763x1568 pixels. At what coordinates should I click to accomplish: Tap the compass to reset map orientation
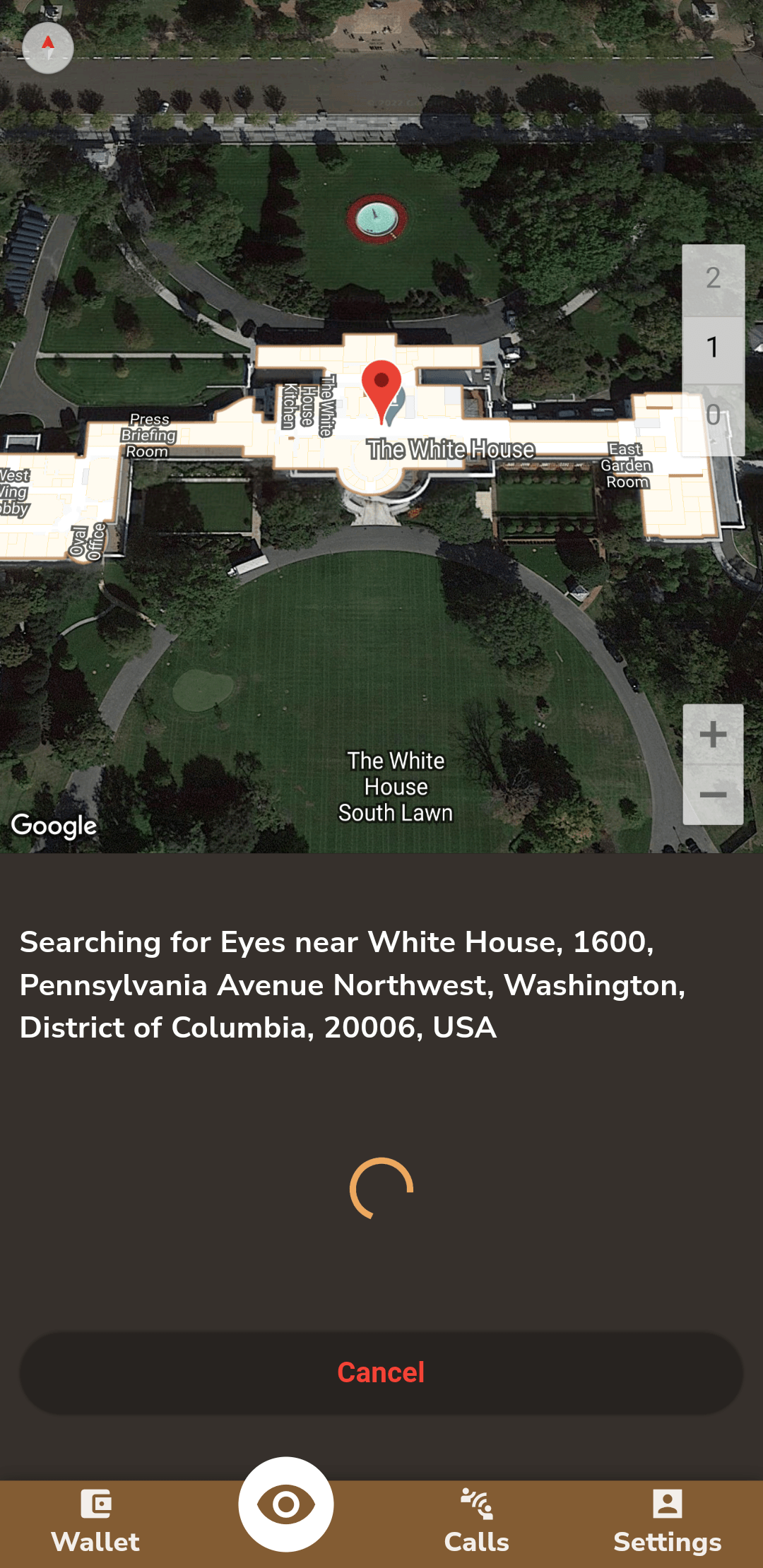point(48,48)
